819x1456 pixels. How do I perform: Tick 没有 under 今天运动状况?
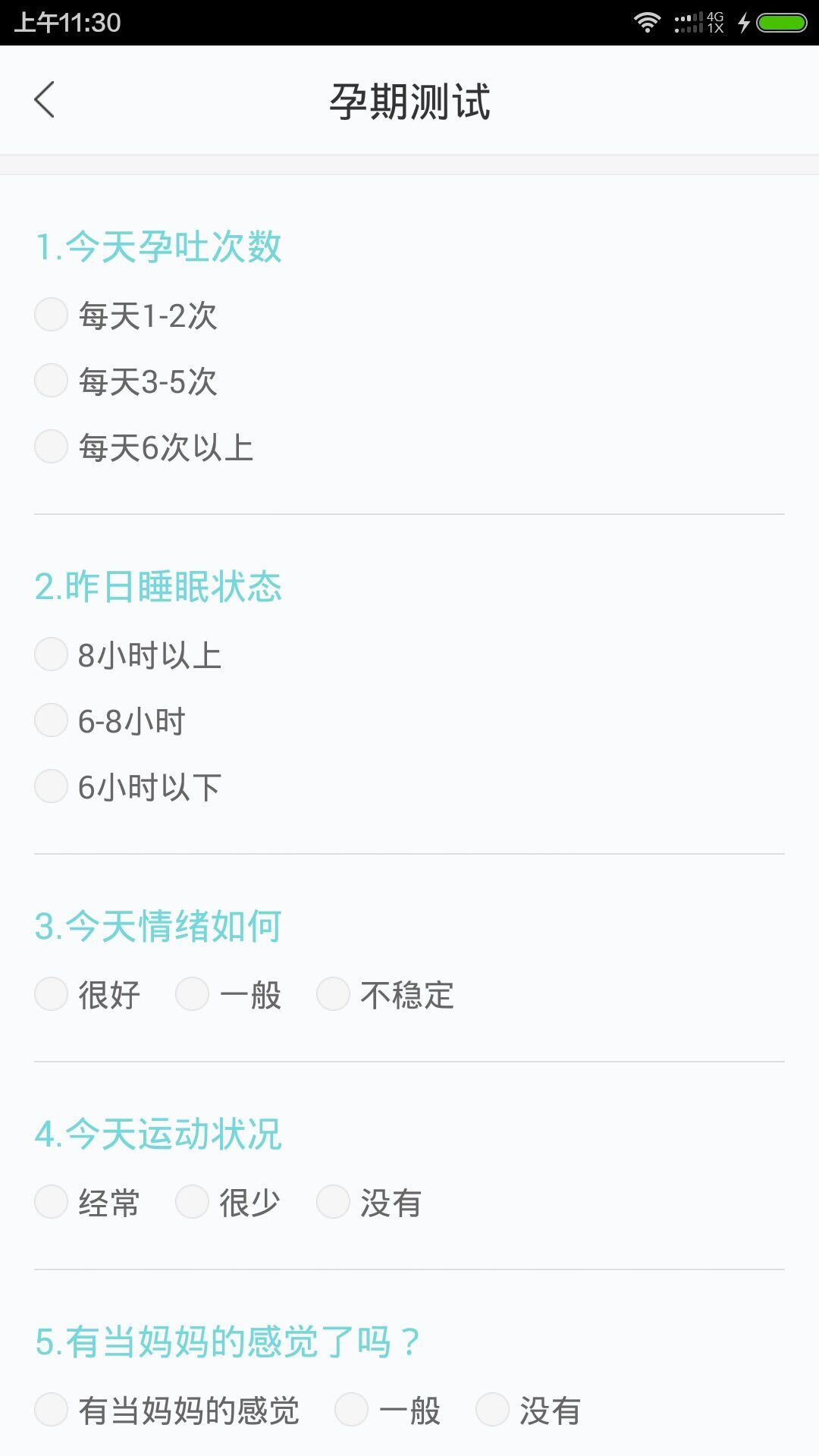click(x=334, y=1202)
